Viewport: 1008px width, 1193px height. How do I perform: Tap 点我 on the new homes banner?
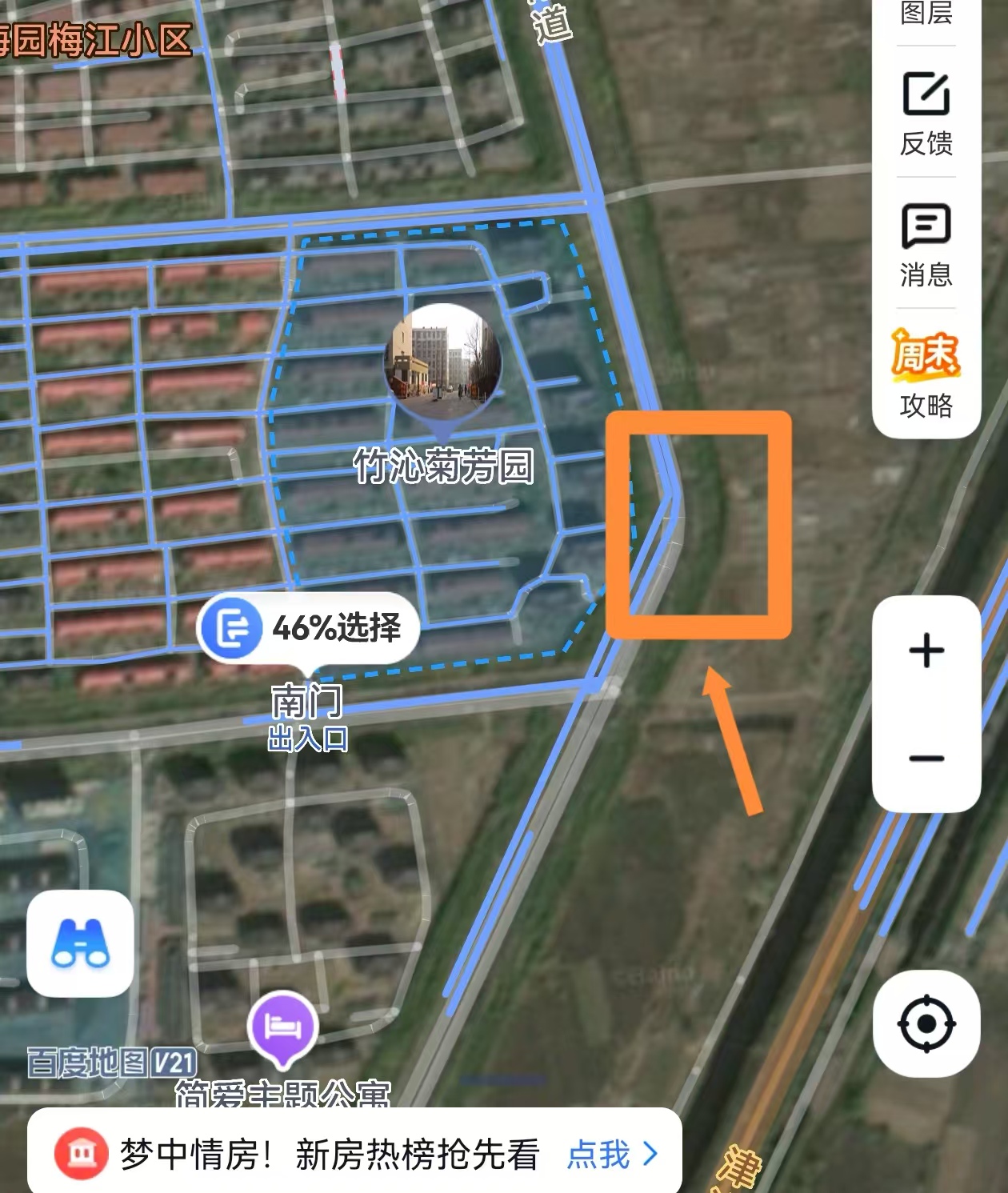pos(612,1154)
